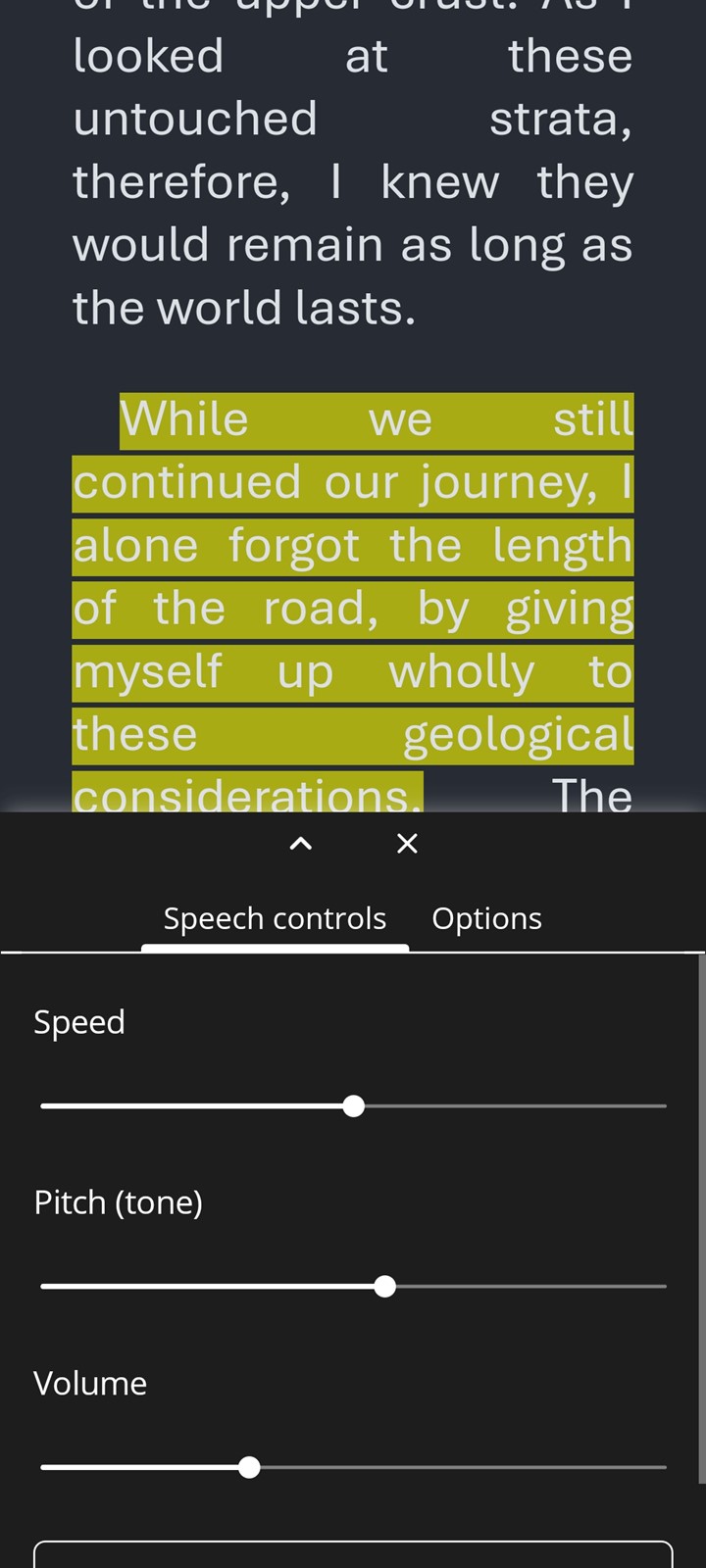The width and height of the screenshot is (706, 1568).
Task: Tap the Volume slider track
Action: pyautogui.click(x=353, y=1467)
